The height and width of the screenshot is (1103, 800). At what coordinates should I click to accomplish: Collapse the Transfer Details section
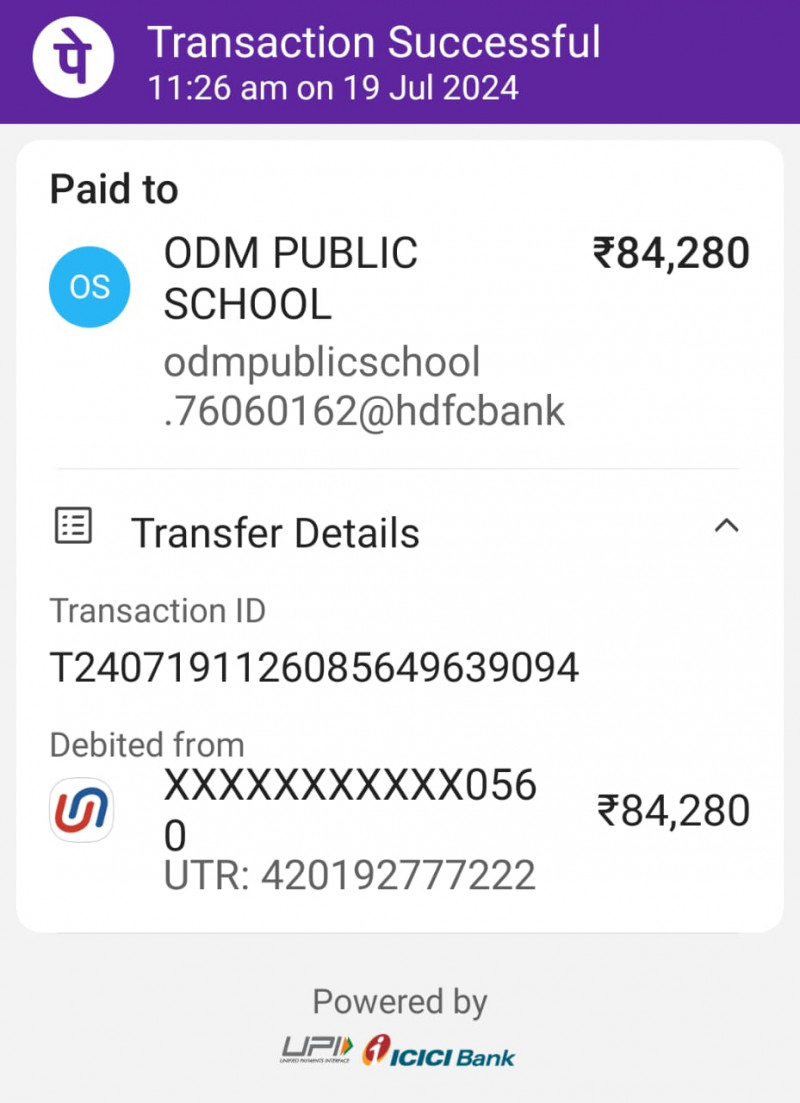tap(726, 526)
